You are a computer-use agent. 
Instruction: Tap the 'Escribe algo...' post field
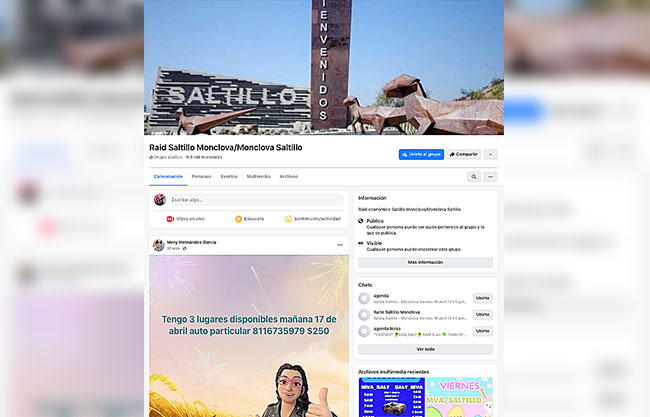pyautogui.click(x=255, y=200)
